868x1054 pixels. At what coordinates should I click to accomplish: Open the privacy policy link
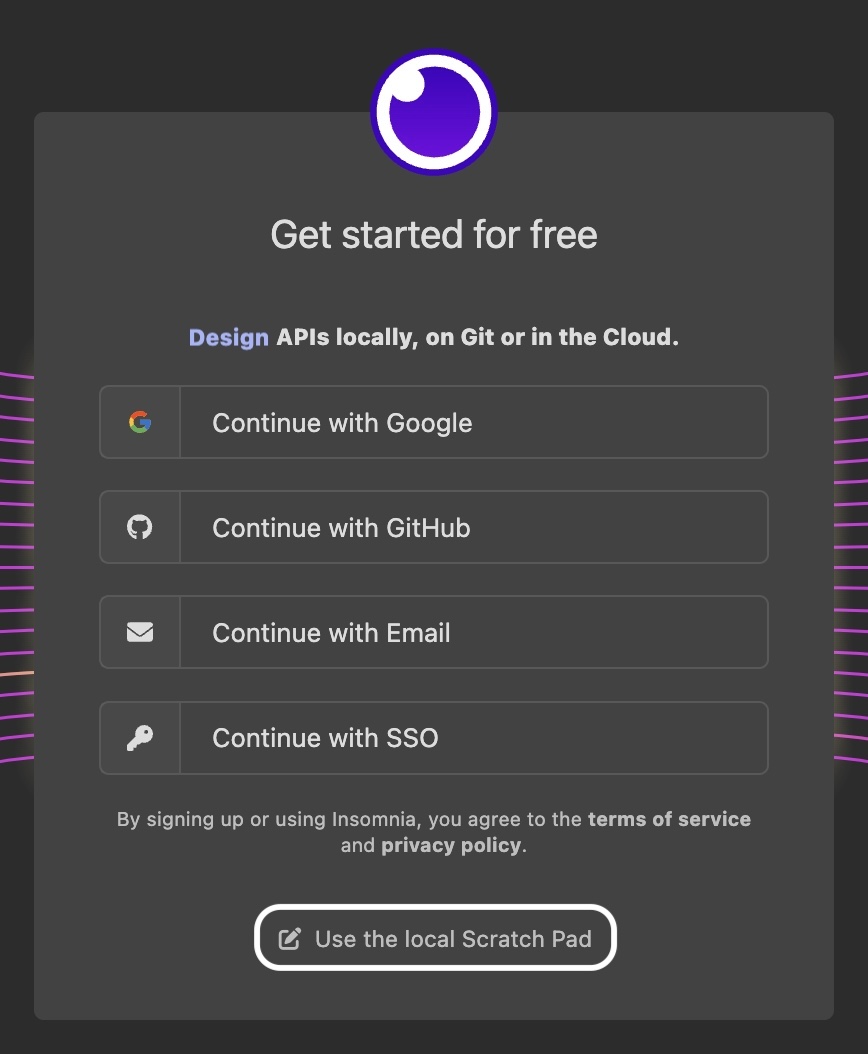click(x=450, y=845)
